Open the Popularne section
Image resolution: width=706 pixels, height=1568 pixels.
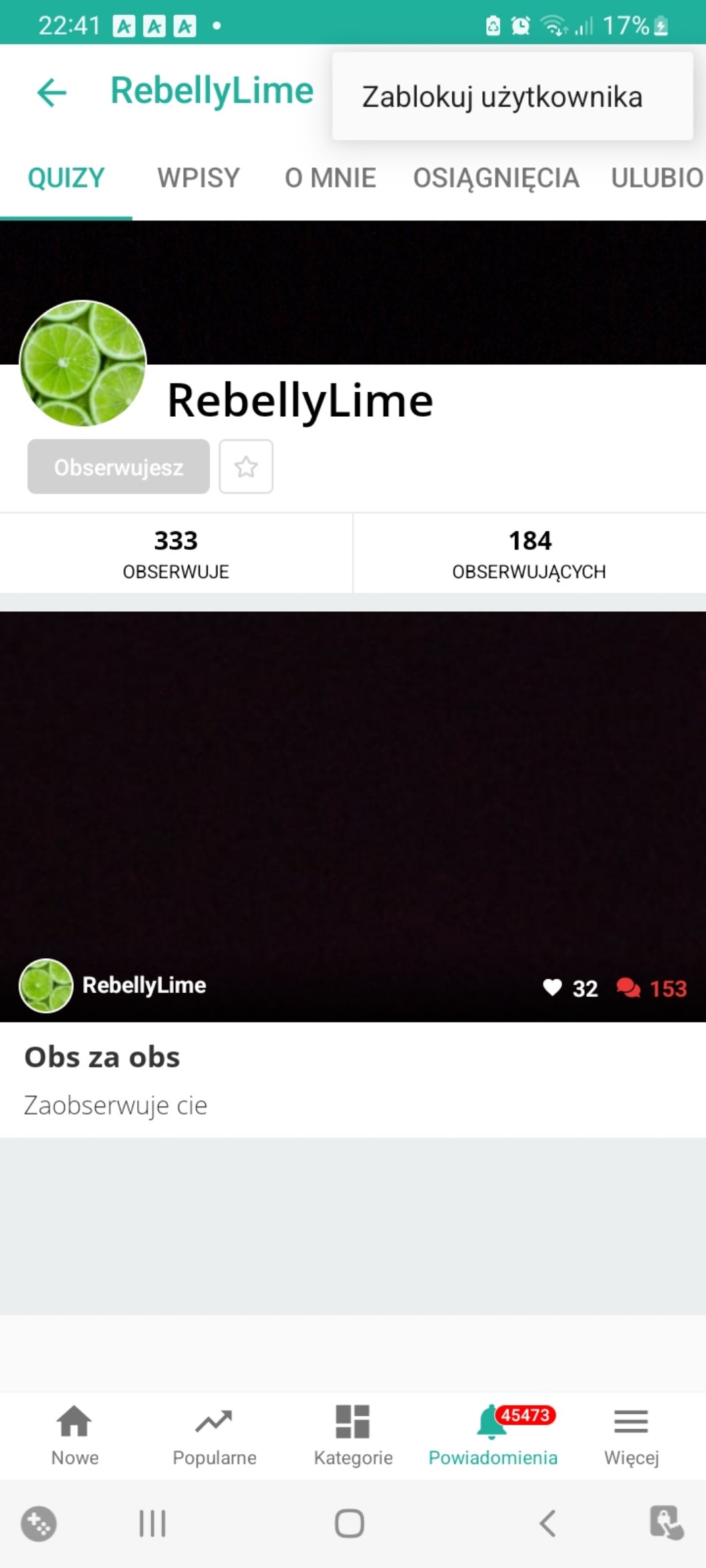[214, 1436]
